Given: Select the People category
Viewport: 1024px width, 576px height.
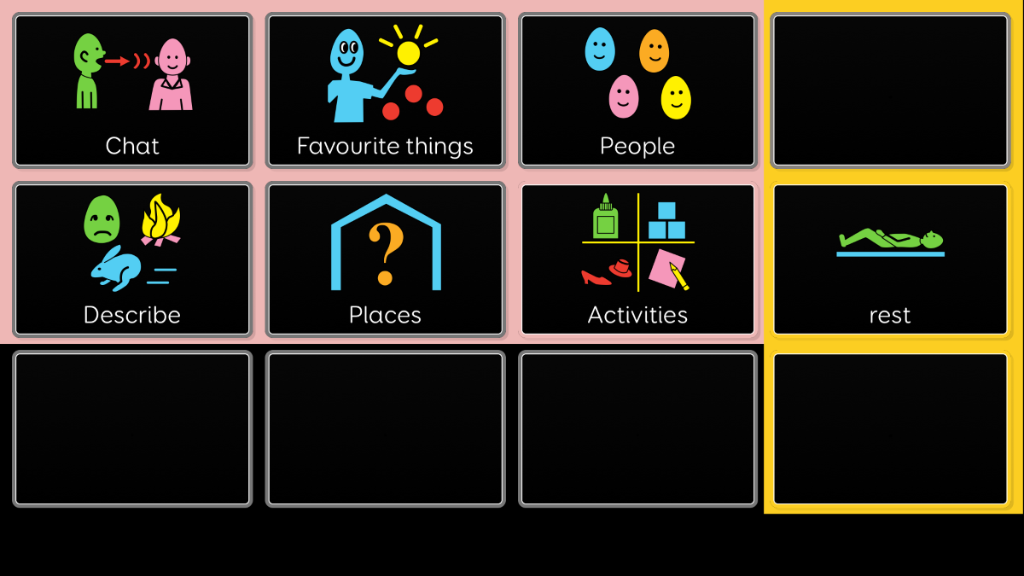Looking at the screenshot, I should pyautogui.click(x=638, y=90).
